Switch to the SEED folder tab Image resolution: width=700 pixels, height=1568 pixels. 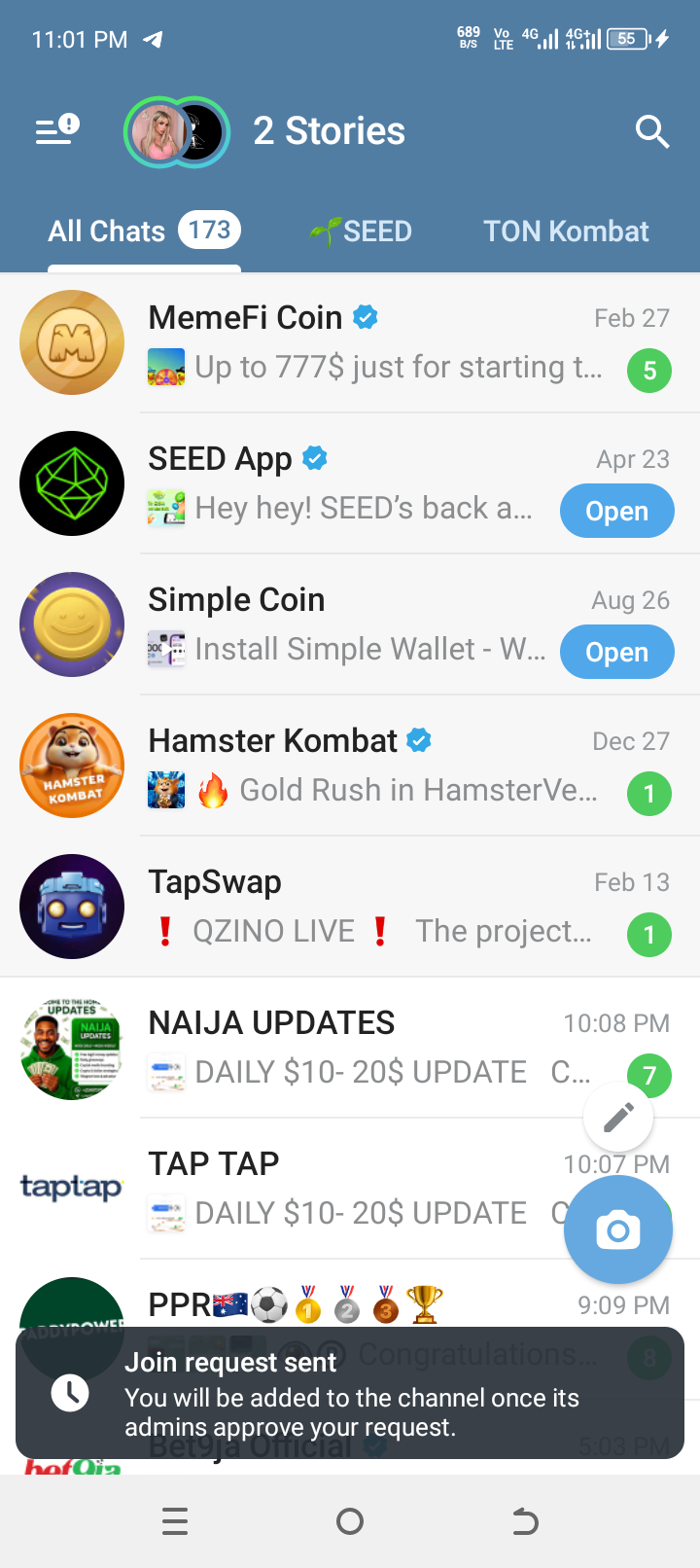point(362,232)
